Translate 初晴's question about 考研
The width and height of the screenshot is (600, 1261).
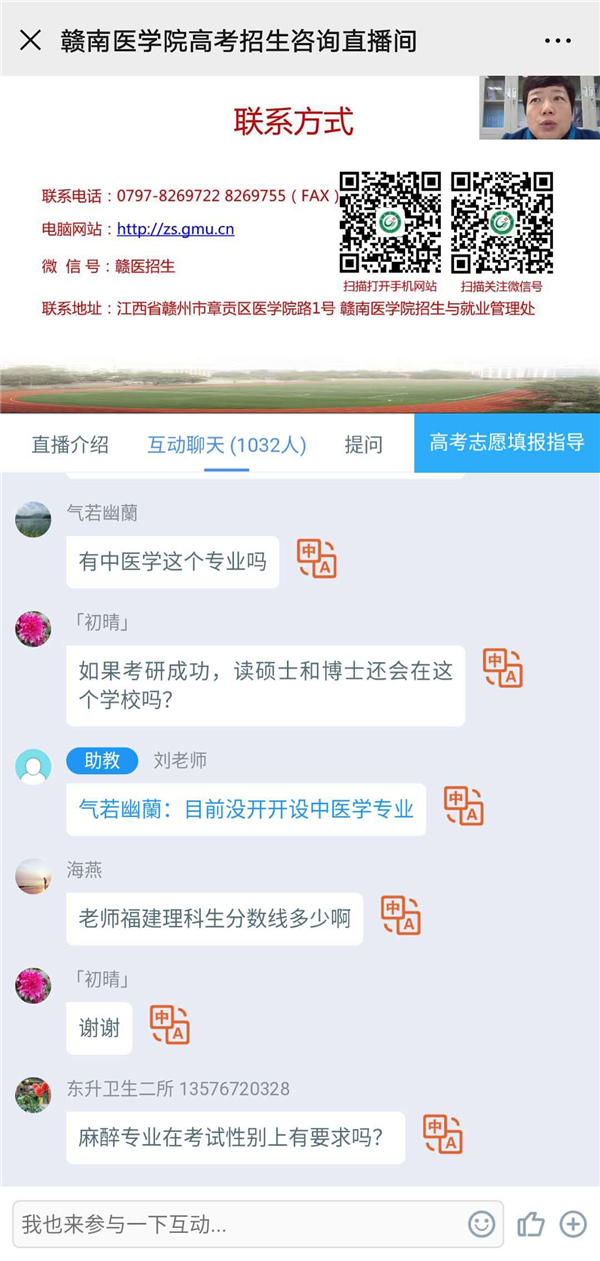tap(503, 668)
